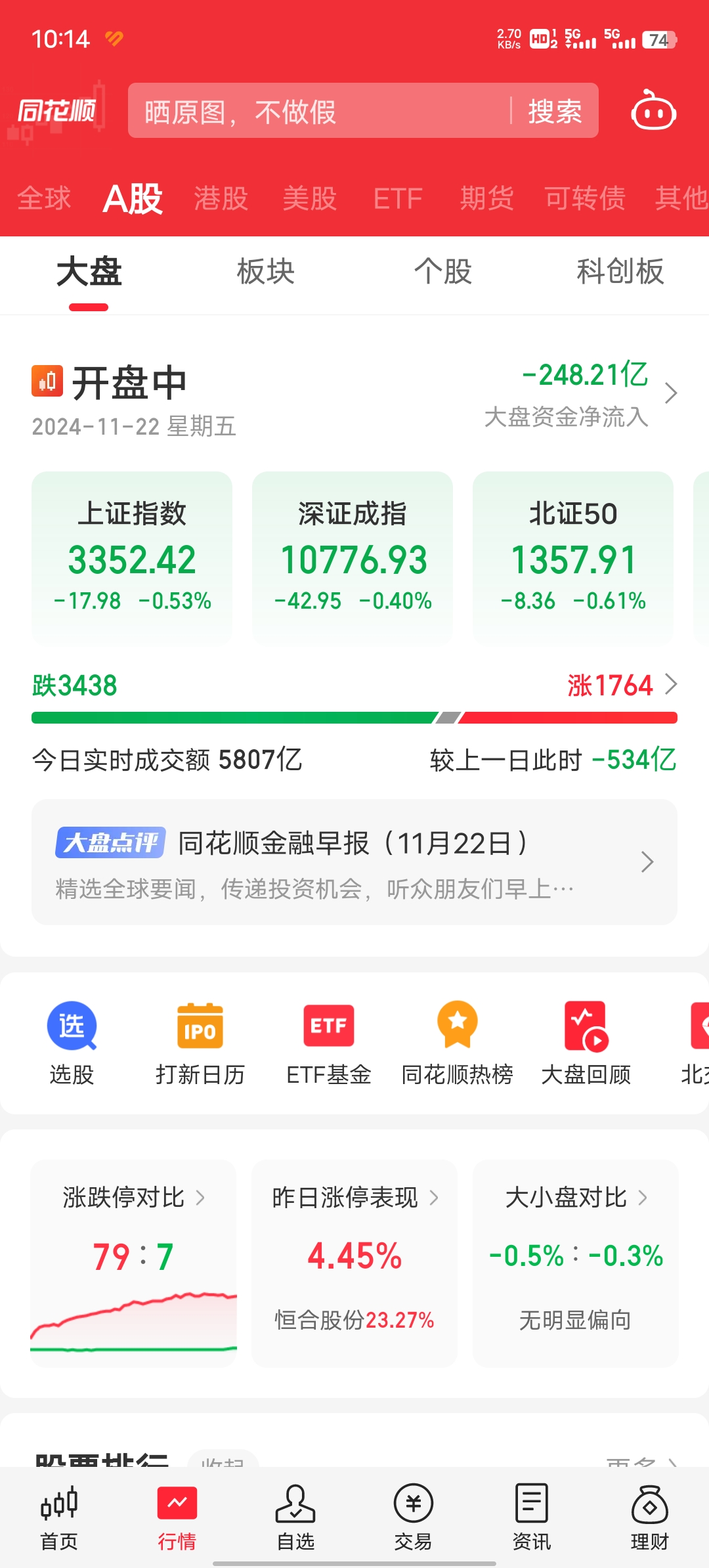Open the 深证成指 index card
Viewport: 709px width, 1568px height.
coord(353,557)
